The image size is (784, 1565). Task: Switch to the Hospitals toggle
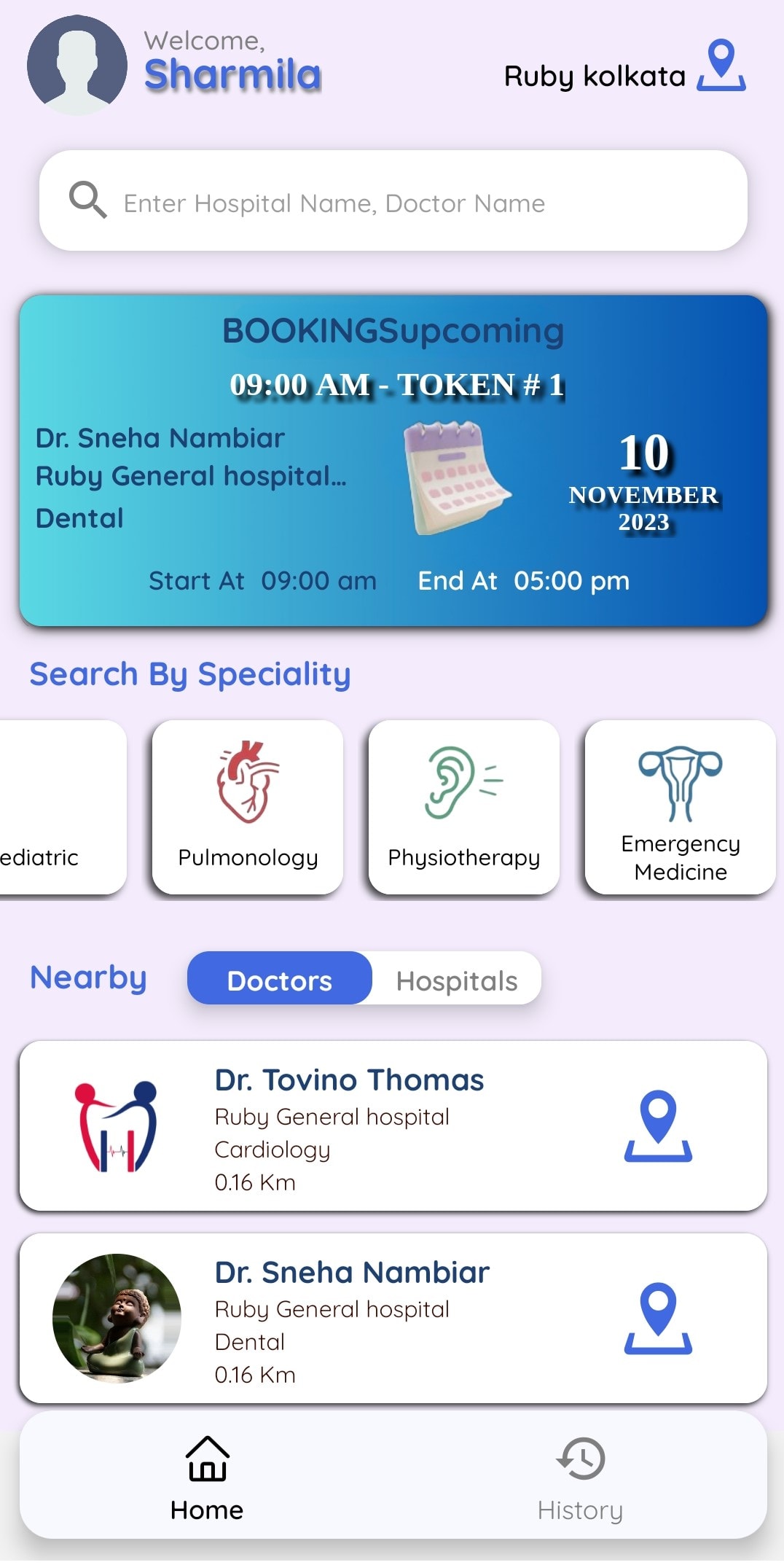pos(456,980)
